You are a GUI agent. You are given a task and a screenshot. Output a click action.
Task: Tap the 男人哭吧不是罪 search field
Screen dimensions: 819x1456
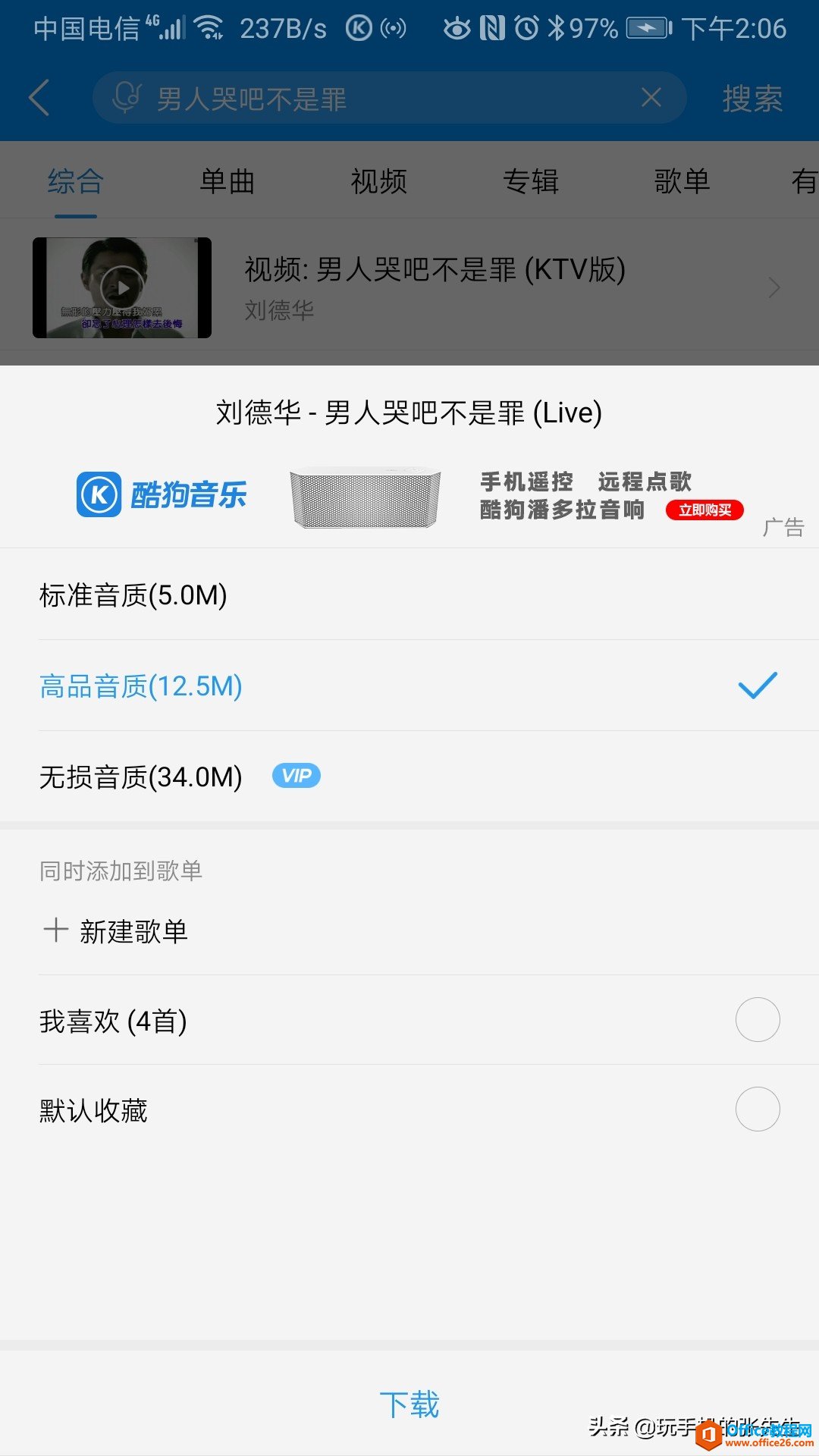(x=379, y=99)
